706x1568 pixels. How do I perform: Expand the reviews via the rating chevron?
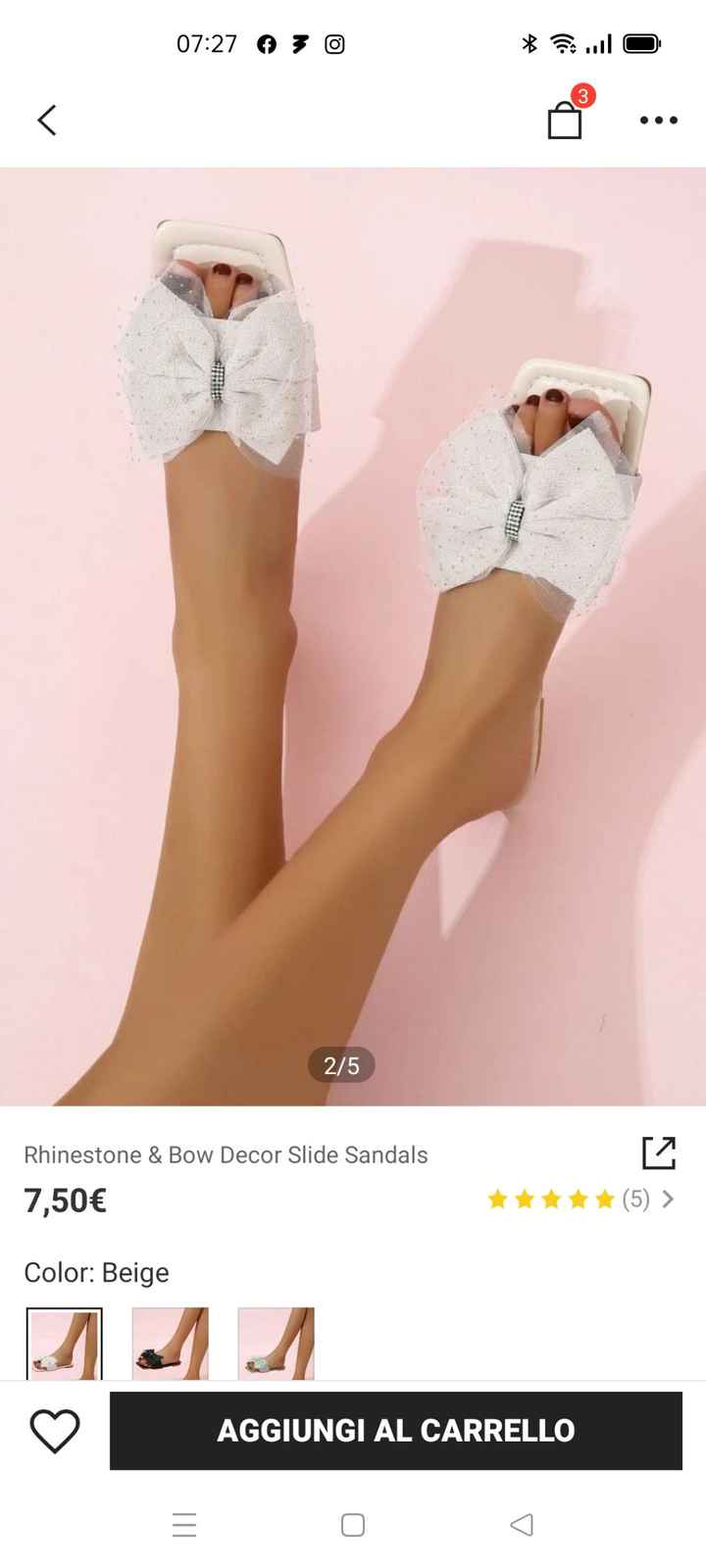pos(668,1199)
